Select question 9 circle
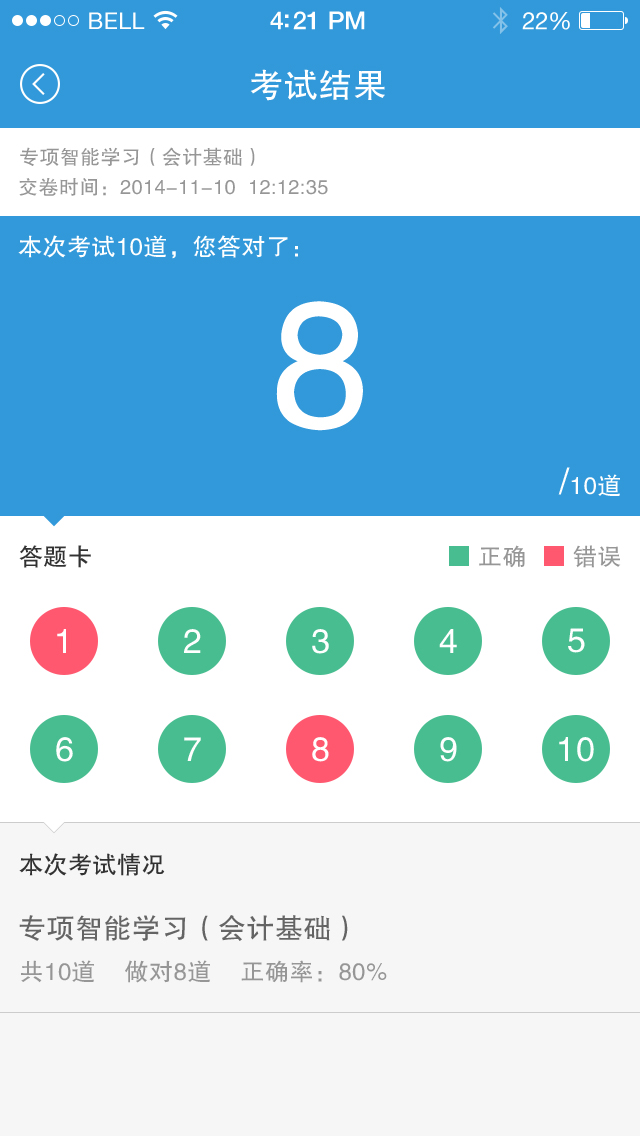Image resolution: width=640 pixels, height=1136 pixels. pyautogui.click(x=448, y=749)
